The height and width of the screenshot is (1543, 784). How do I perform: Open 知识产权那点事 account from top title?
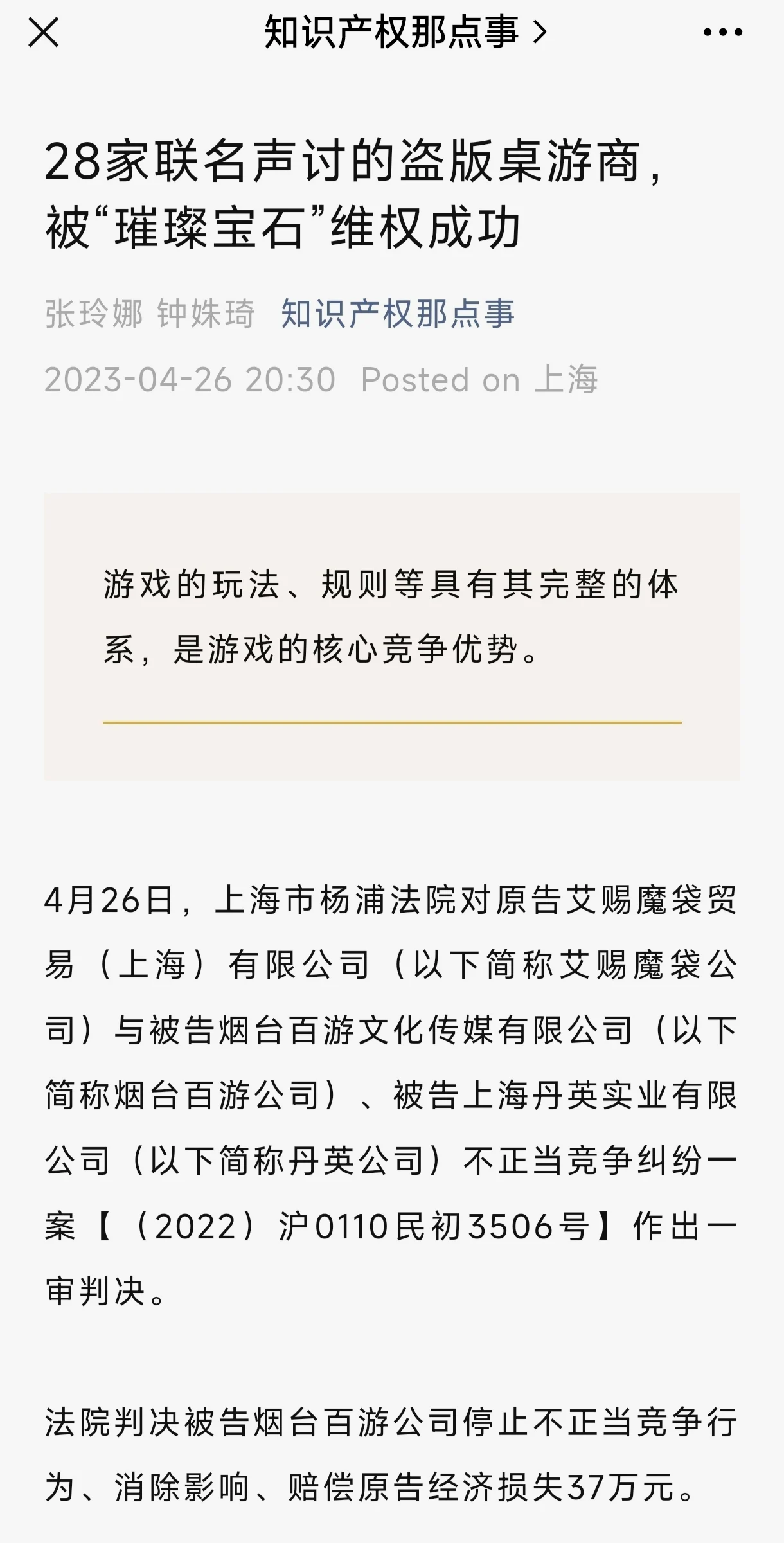405,32
